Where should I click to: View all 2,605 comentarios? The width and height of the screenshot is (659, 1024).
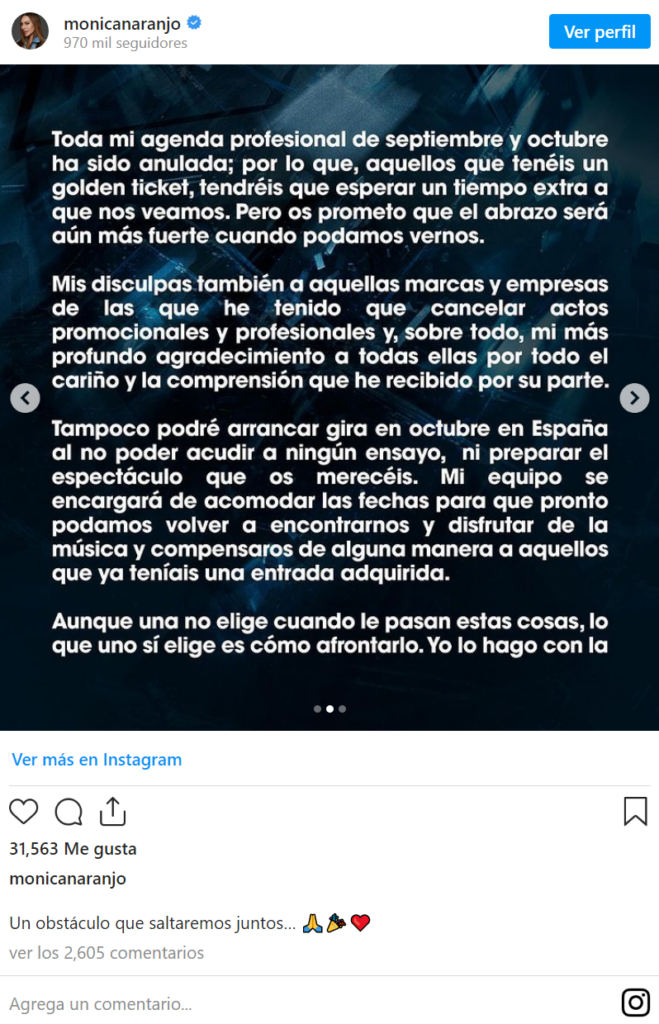tap(106, 953)
